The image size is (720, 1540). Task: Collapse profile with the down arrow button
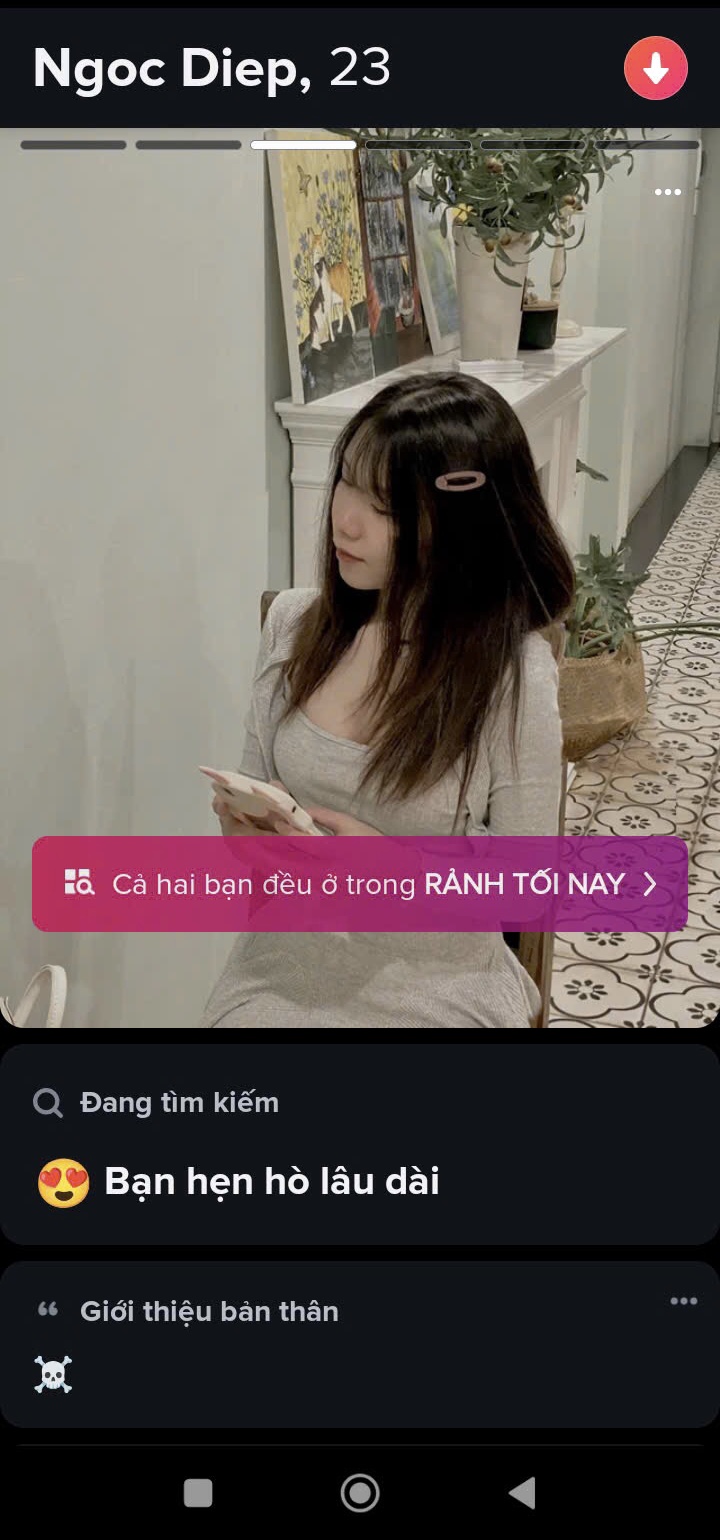click(655, 69)
